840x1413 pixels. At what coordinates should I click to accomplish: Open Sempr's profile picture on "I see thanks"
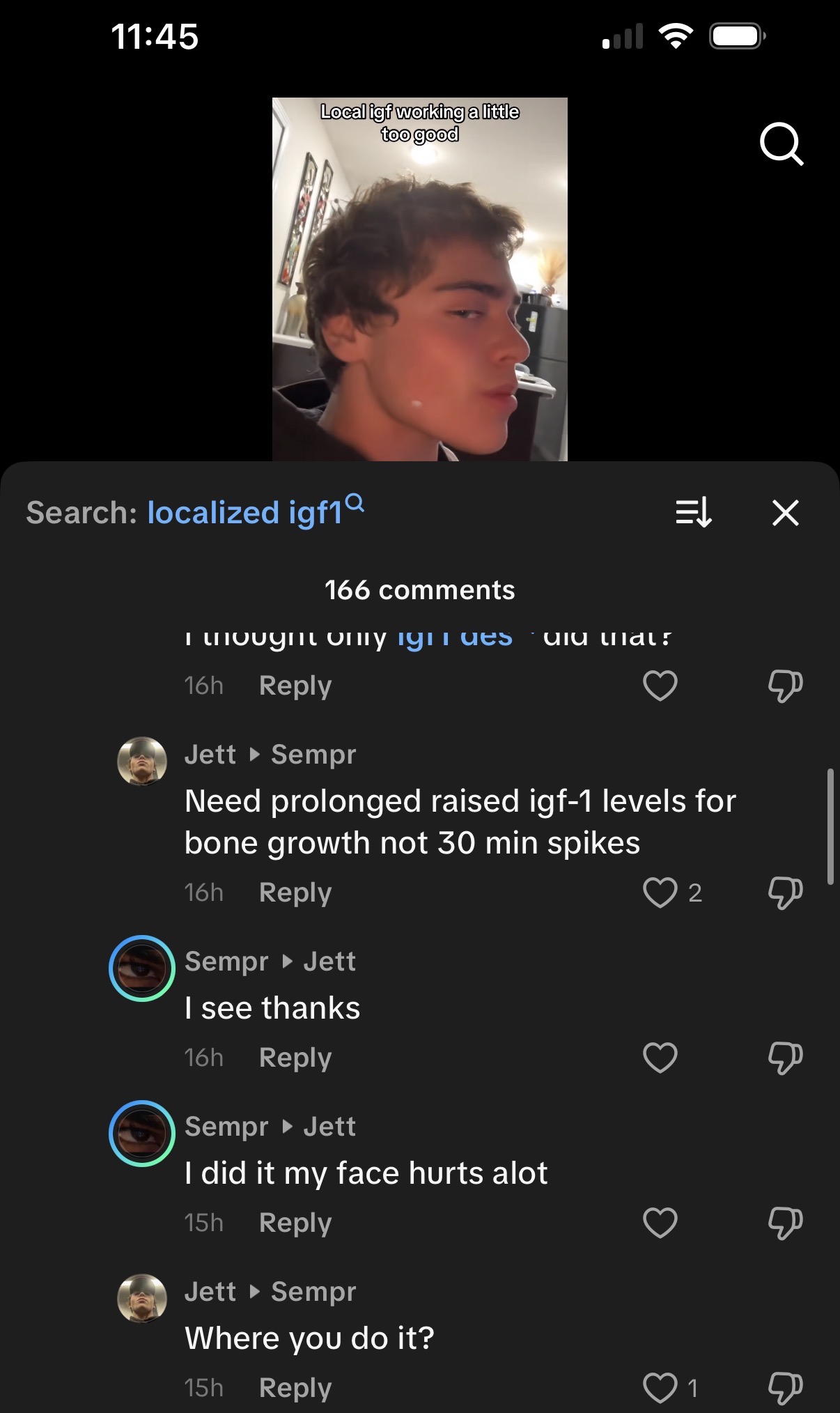click(142, 968)
